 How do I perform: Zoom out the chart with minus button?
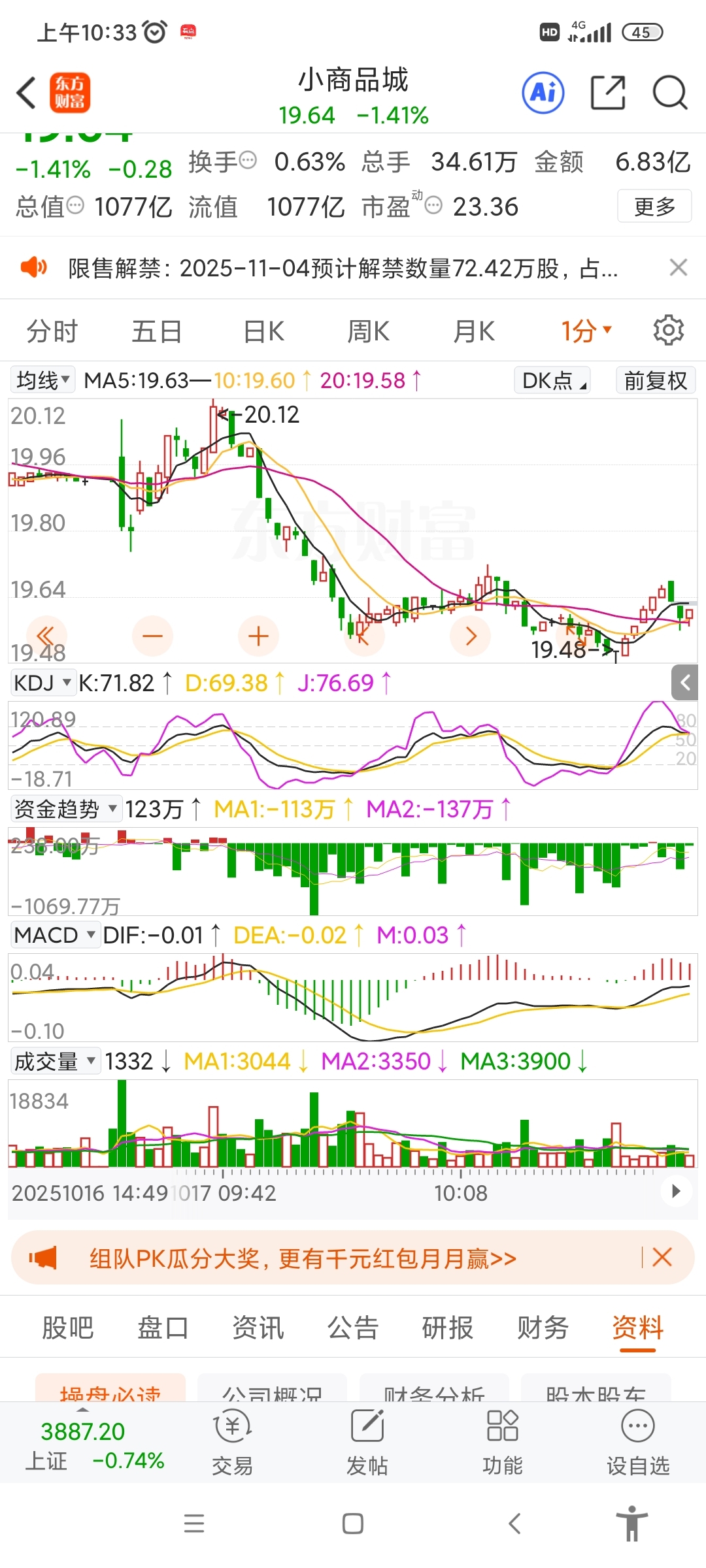152,636
